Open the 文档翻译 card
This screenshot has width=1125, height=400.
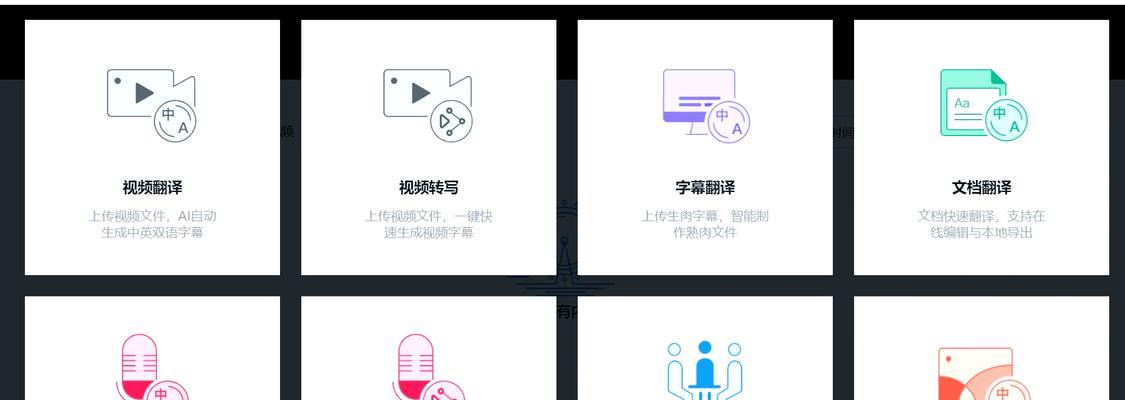click(x=981, y=148)
